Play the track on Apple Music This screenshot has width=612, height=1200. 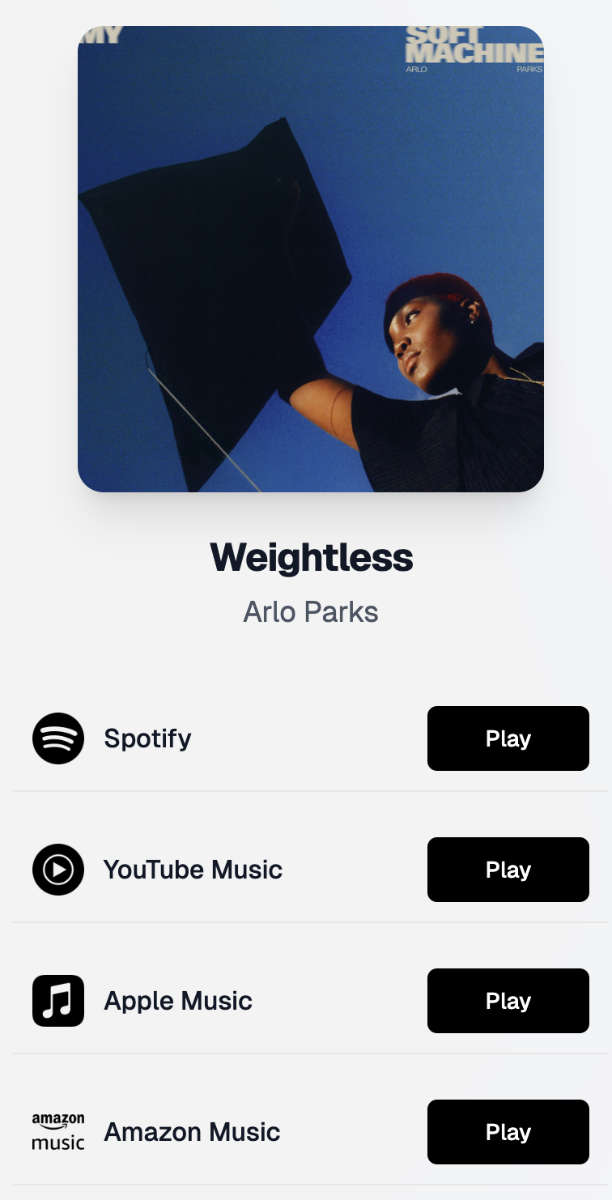(507, 1000)
